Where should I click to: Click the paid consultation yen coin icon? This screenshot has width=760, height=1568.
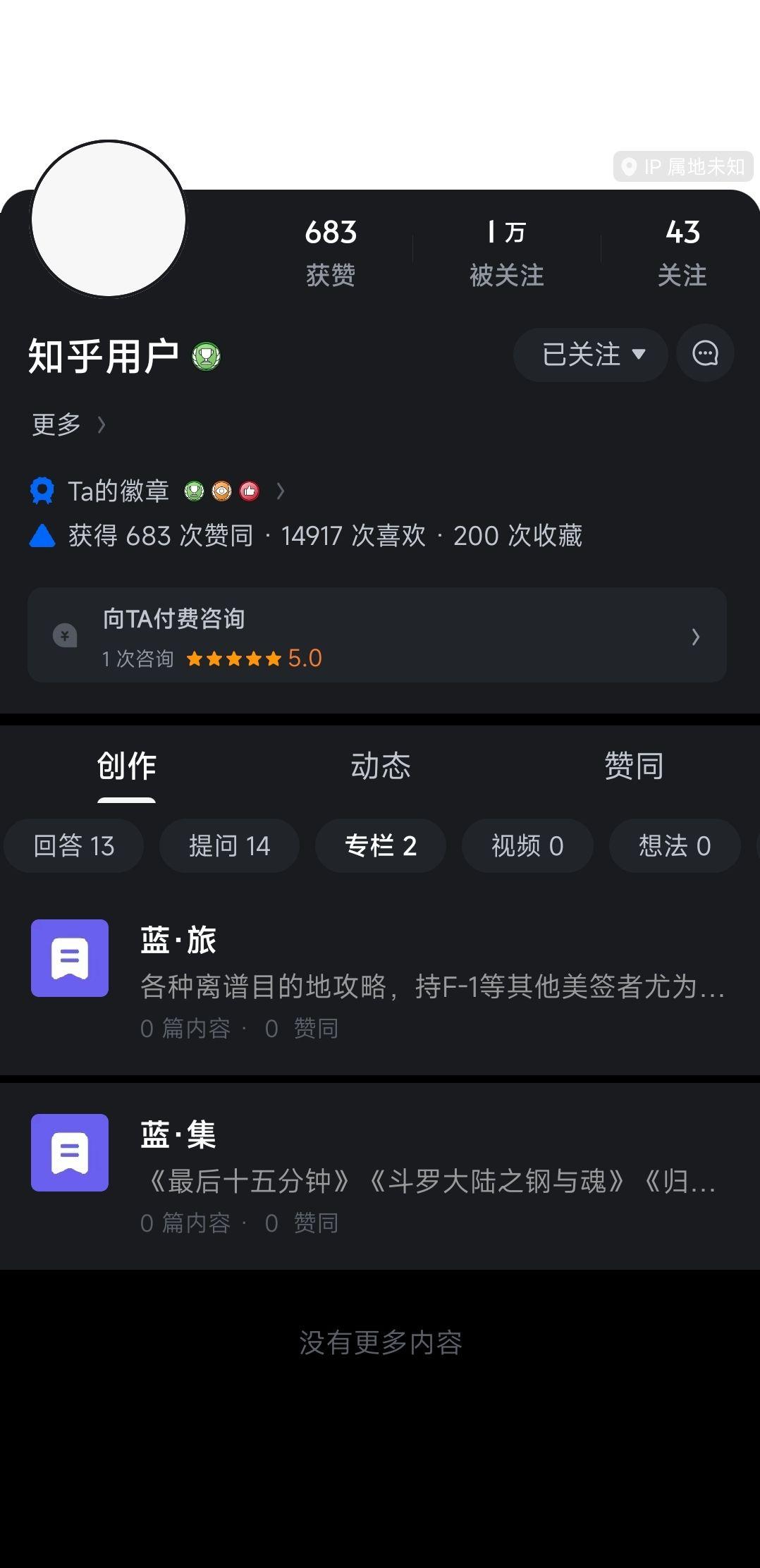(65, 635)
